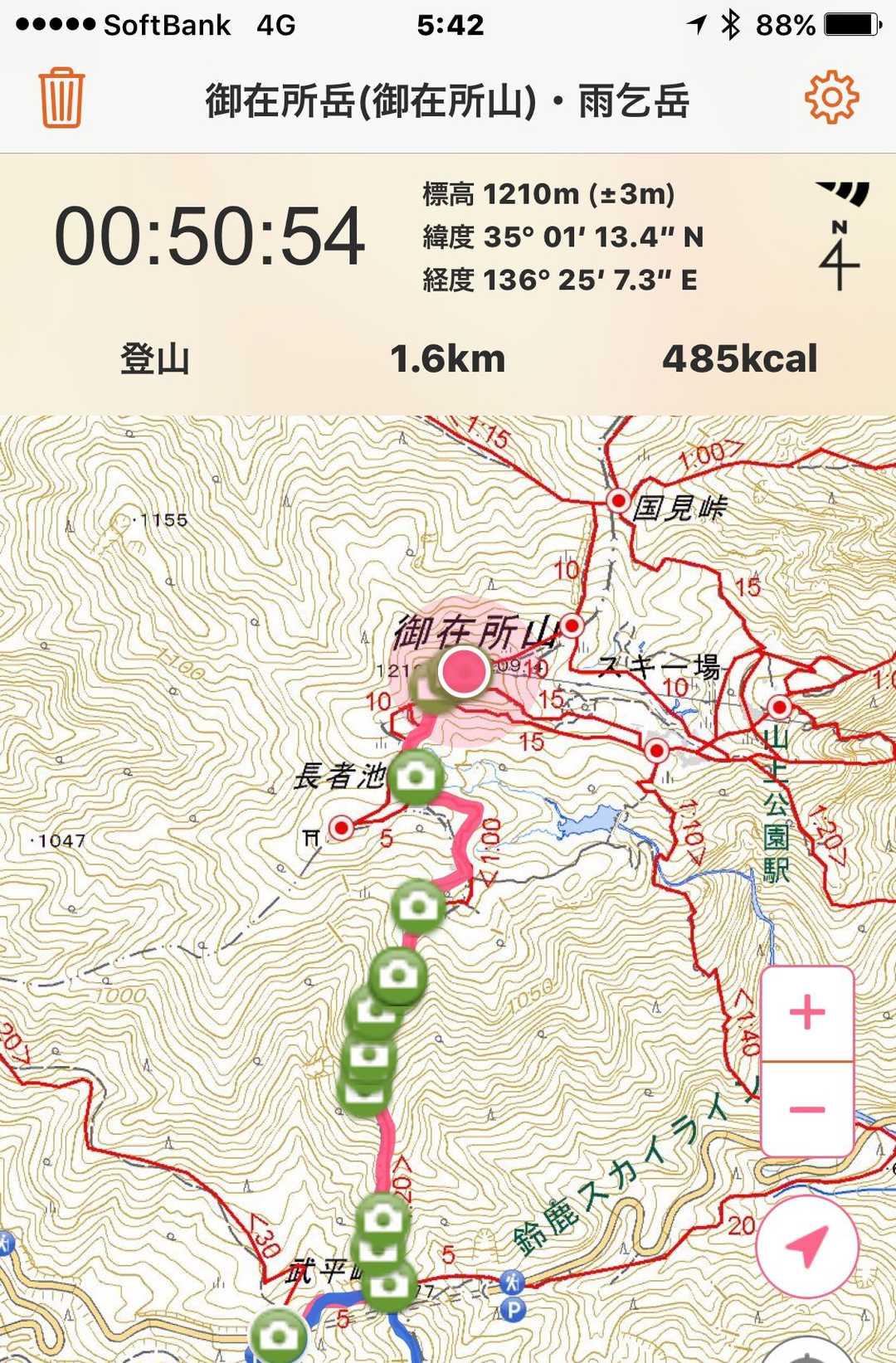This screenshot has width=896, height=1363.
Task: Tap the current position marker at 御在所山
Action: pos(465,671)
